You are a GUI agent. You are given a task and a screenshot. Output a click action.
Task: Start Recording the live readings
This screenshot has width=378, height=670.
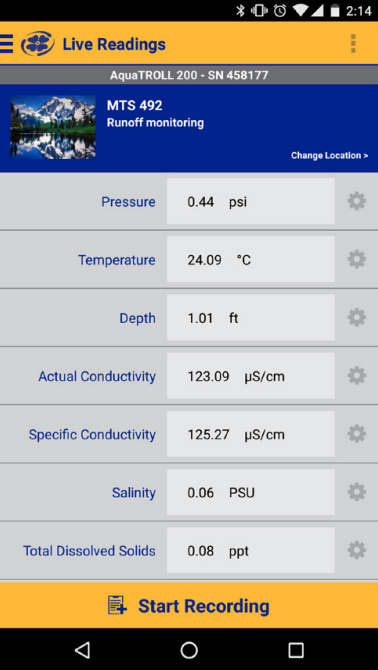click(x=189, y=605)
